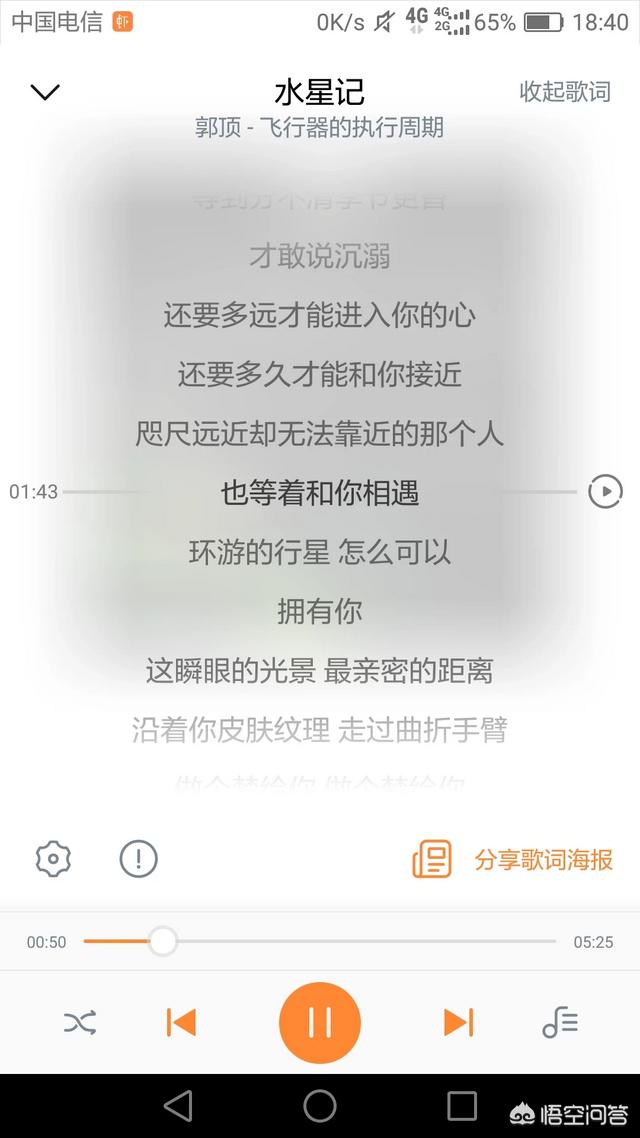Screen dimensions: 640x1138
Task: Skip to the previous track
Action: (181, 1023)
